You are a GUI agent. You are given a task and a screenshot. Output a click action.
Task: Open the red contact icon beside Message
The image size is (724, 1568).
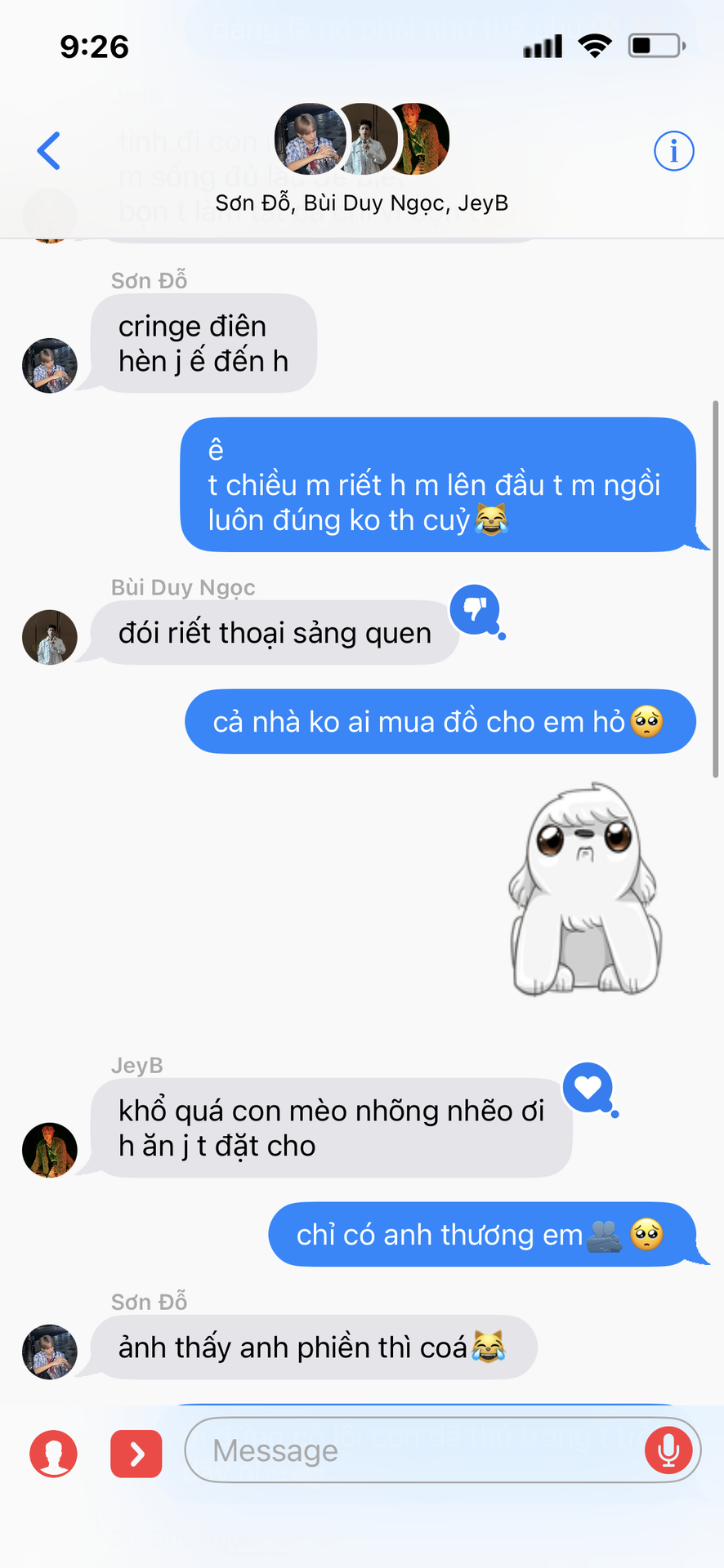pyautogui.click(x=54, y=1454)
